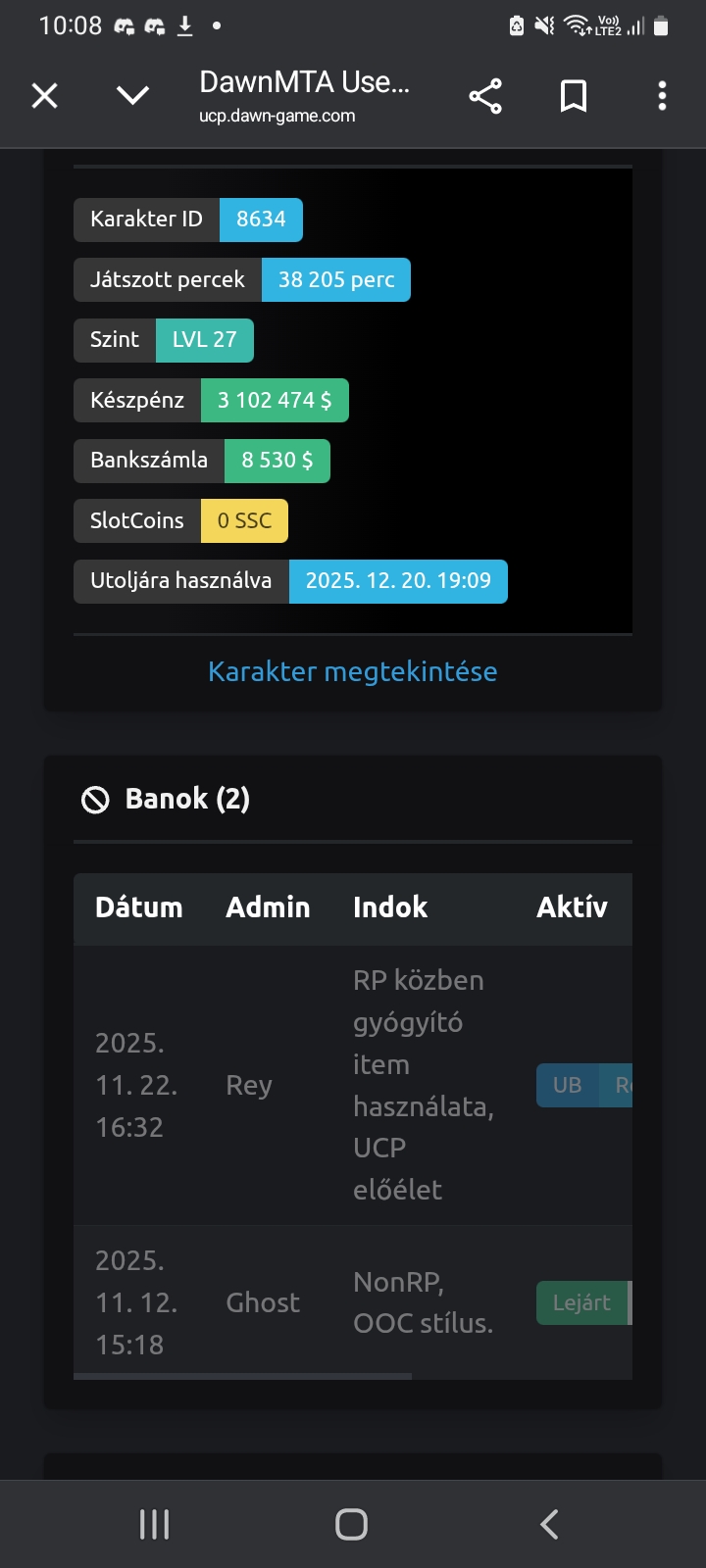Image resolution: width=706 pixels, height=1568 pixels.
Task: Select the Dátum column header
Action: 138,907
